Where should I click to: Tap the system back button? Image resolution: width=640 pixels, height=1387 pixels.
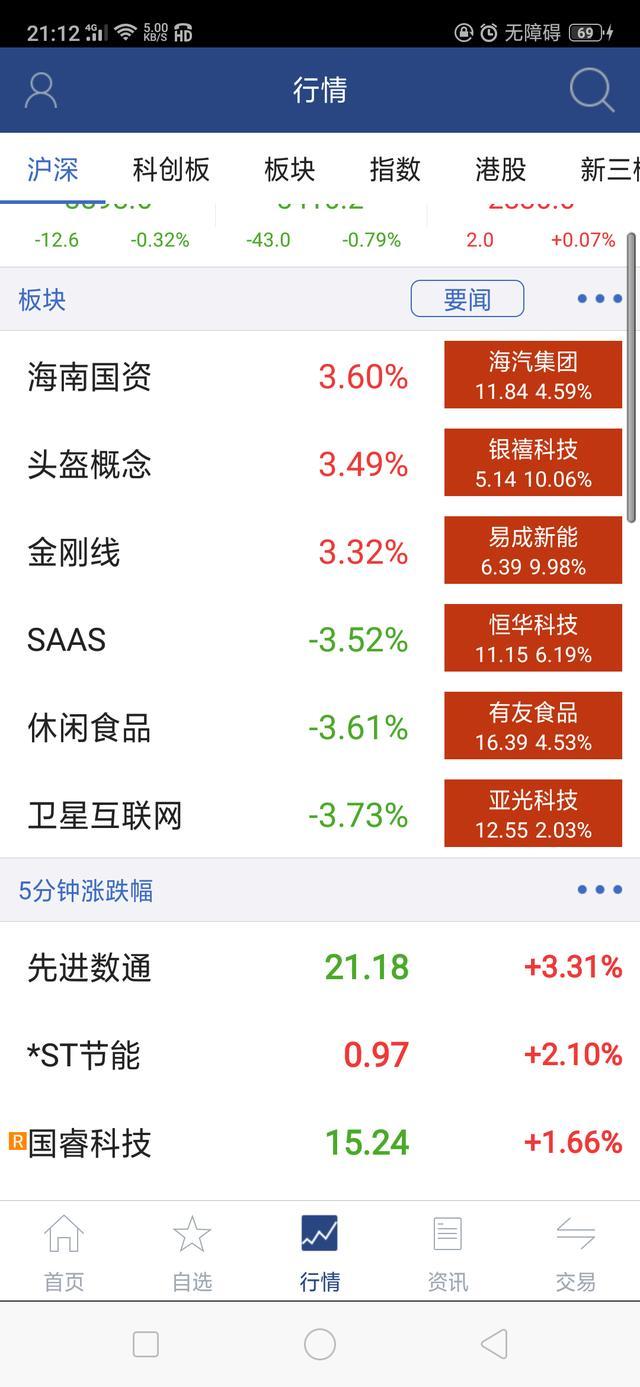click(x=494, y=1344)
